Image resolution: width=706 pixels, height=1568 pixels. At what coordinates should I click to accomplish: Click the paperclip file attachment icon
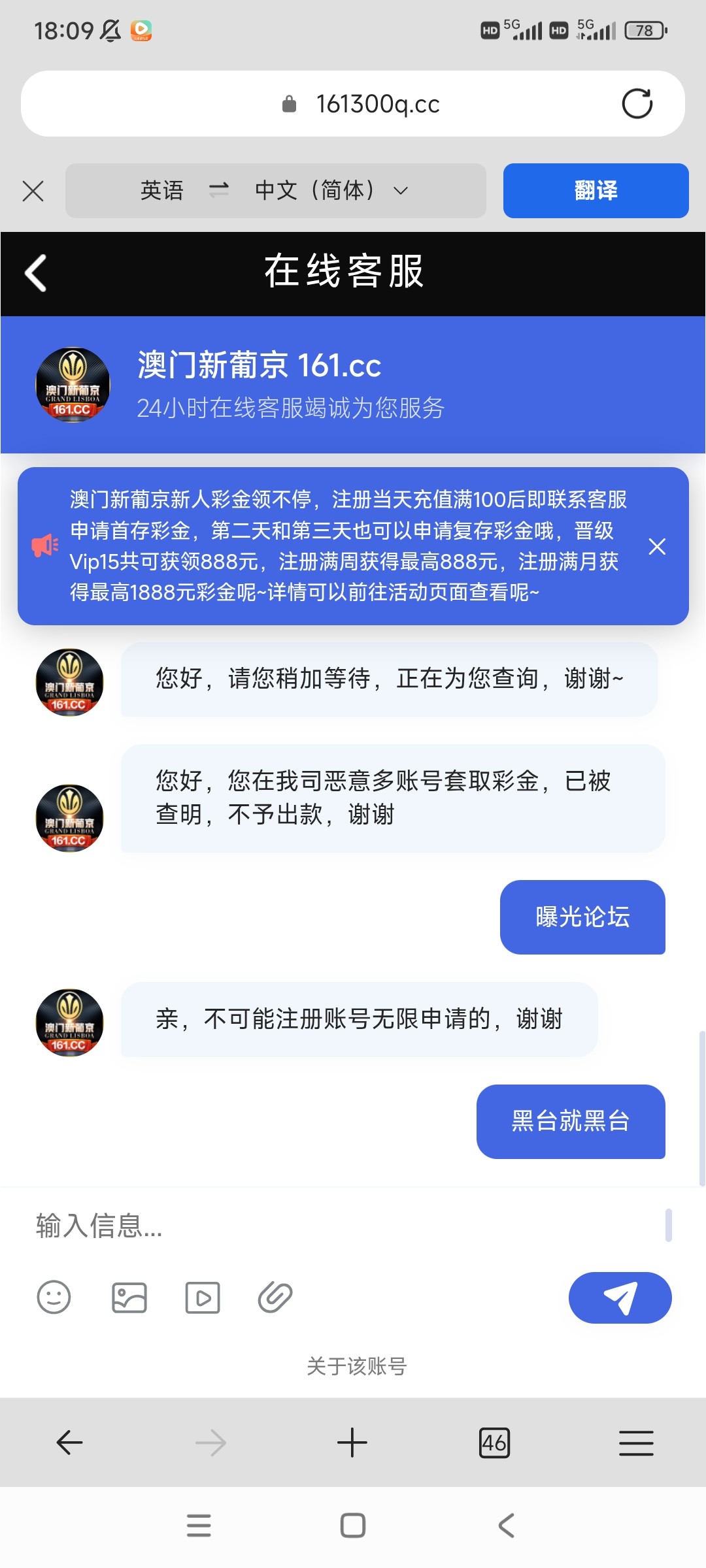pos(277,1298)
